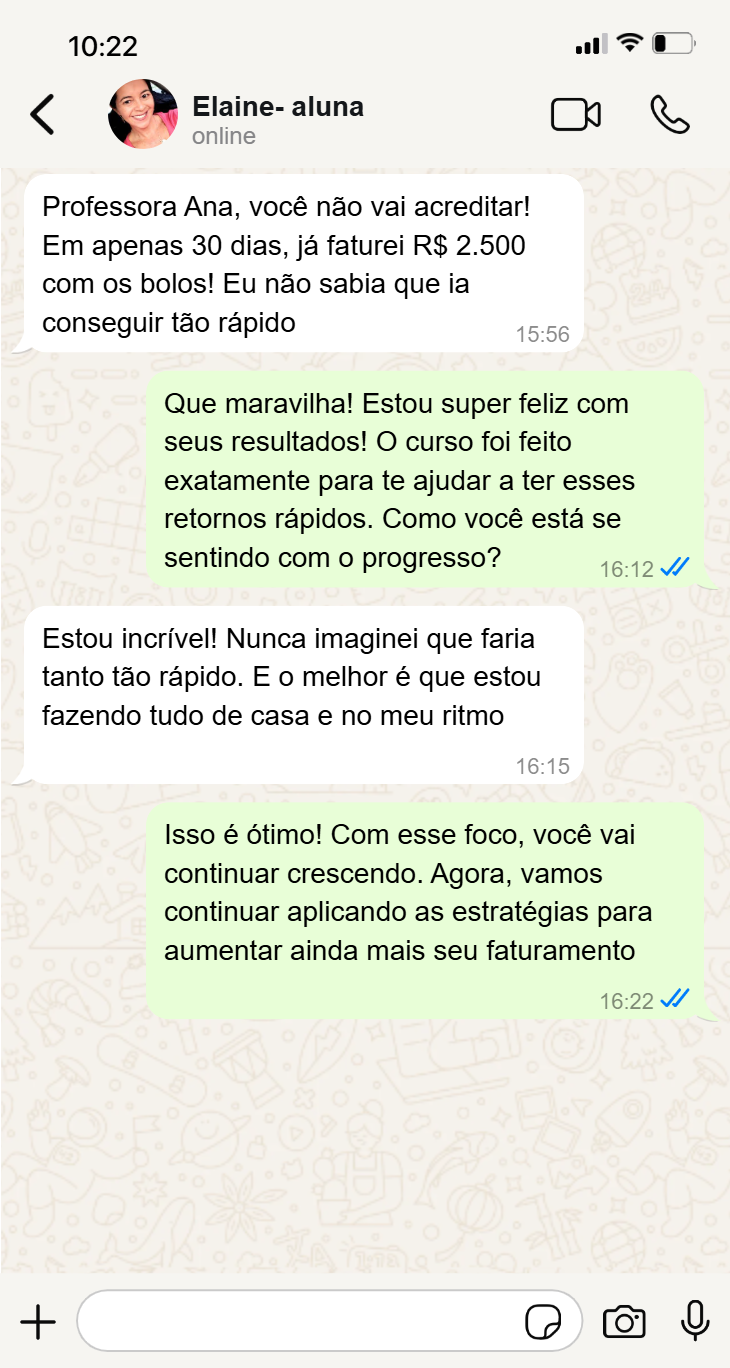Tap the microphone to record a voice message
This screenshot has height=1368, width=730.
695,1321
